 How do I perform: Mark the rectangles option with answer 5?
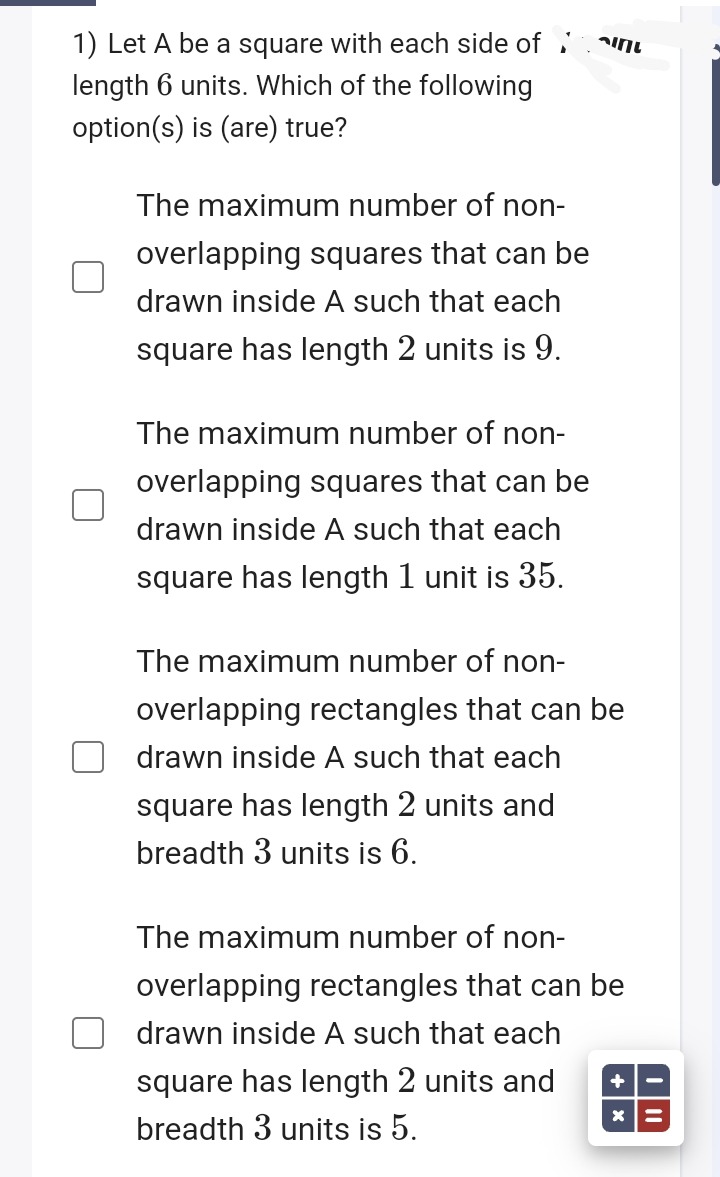coord(88,1033)
